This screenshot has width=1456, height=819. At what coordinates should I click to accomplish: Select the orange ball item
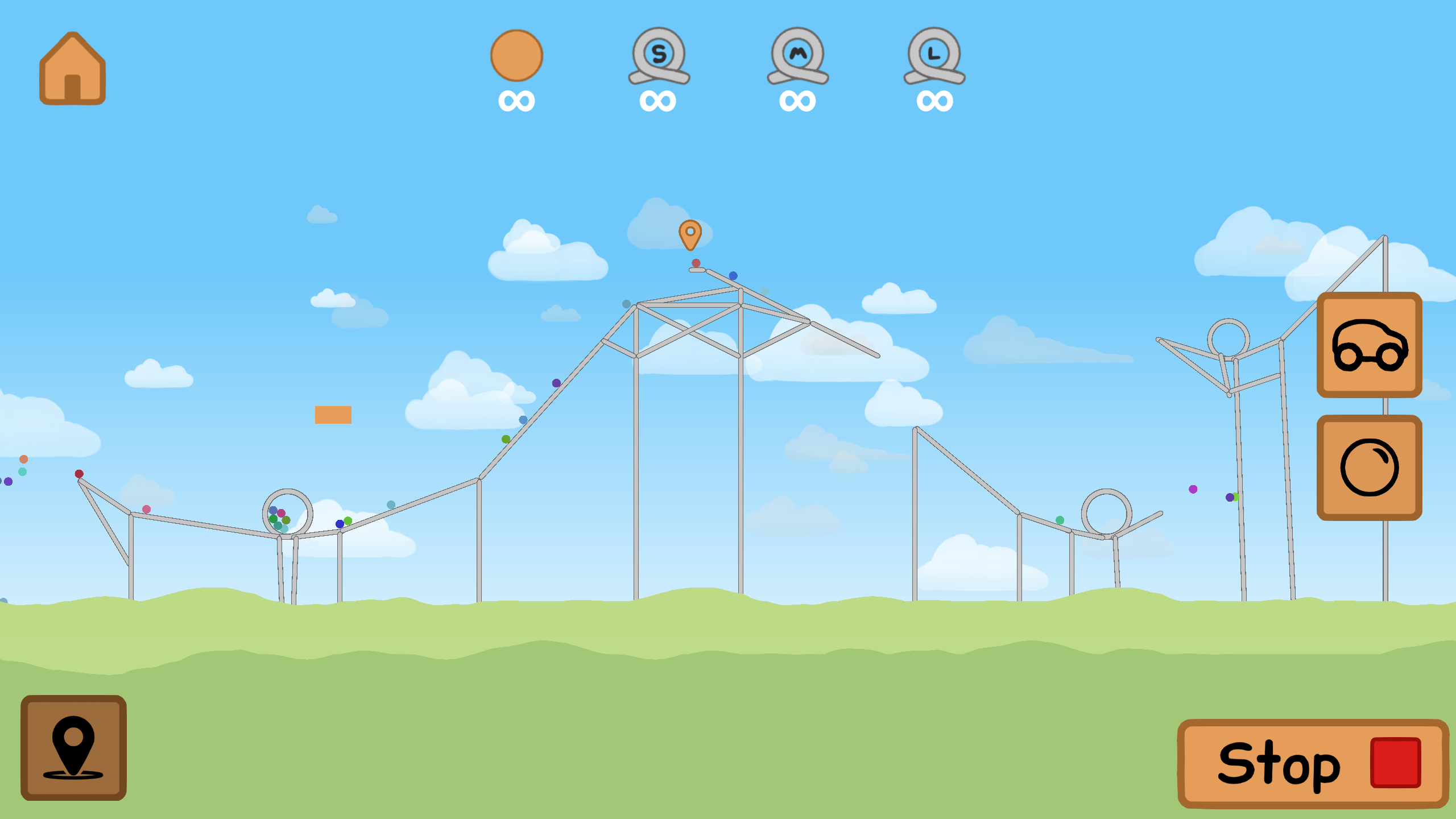[516, 56]
